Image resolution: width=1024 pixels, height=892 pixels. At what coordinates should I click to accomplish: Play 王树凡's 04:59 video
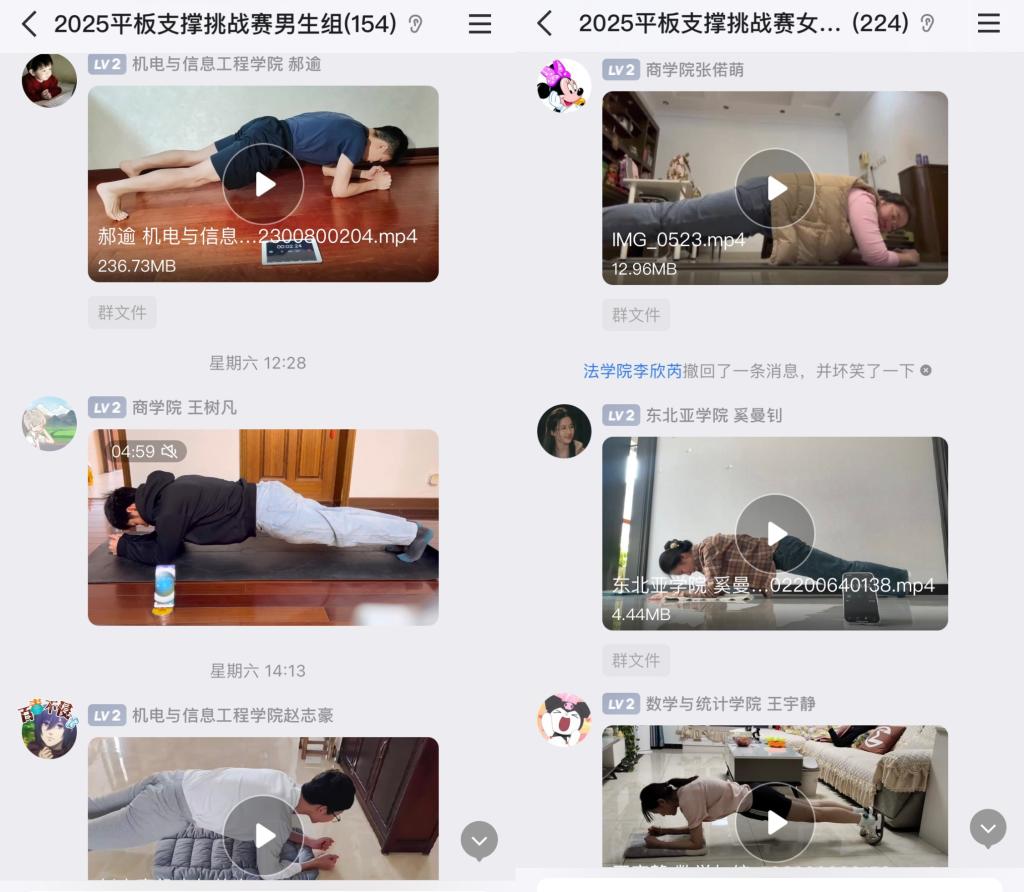pos(263,527)
